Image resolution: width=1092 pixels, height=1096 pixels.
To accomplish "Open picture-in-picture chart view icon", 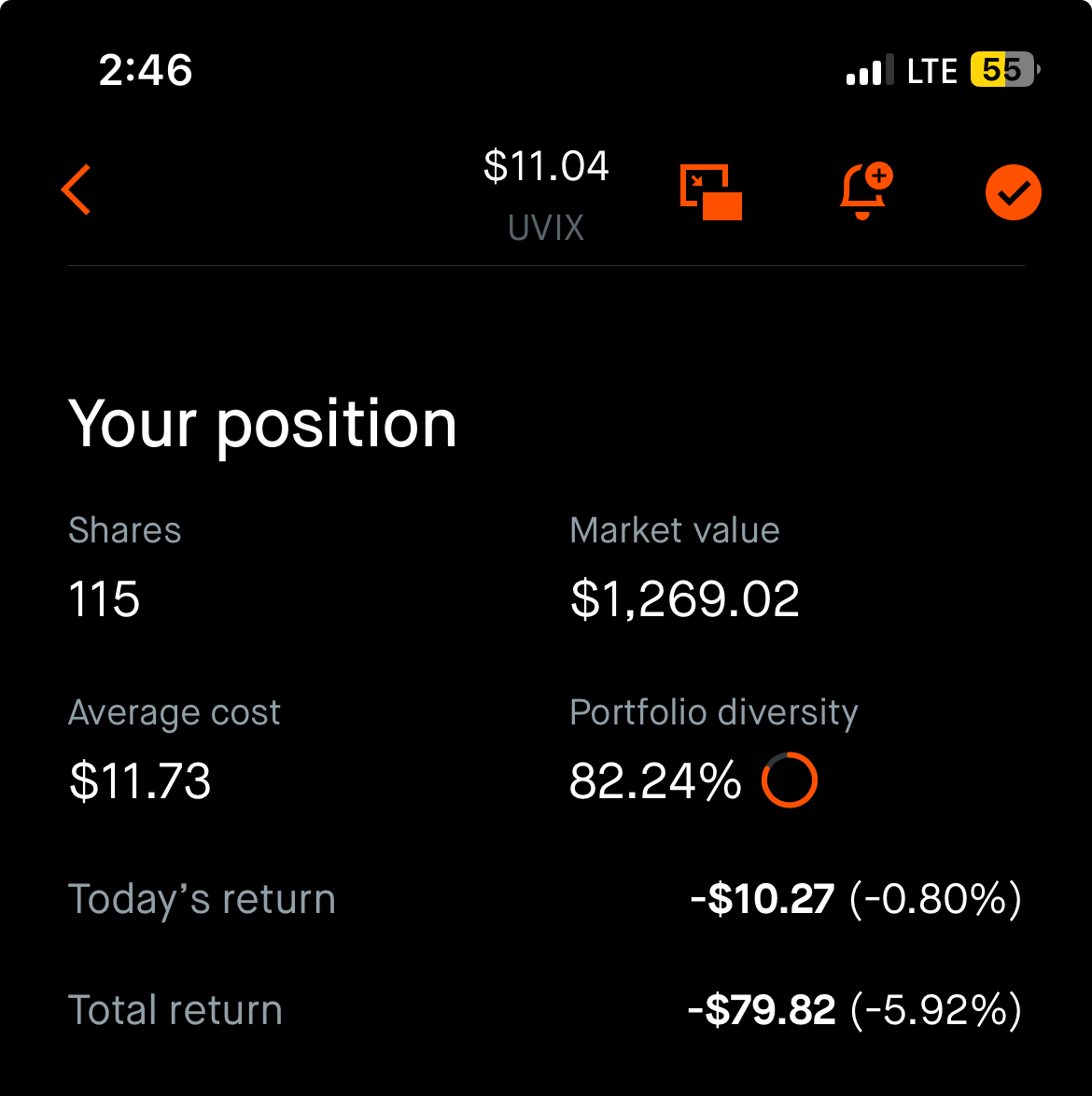I will [x=711, y=192].
